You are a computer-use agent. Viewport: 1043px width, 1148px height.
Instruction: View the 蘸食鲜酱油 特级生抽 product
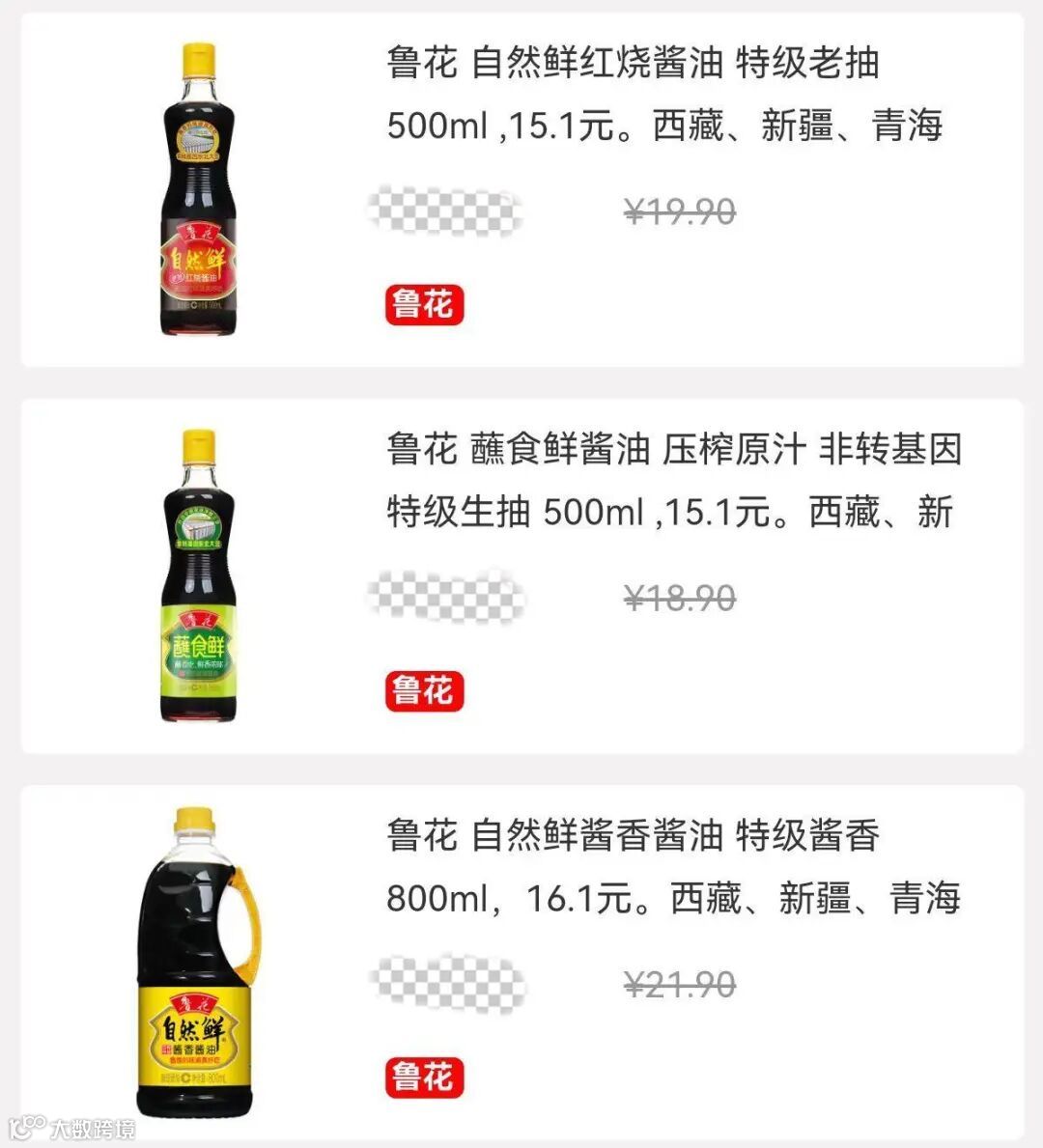[x=673, y=480]
